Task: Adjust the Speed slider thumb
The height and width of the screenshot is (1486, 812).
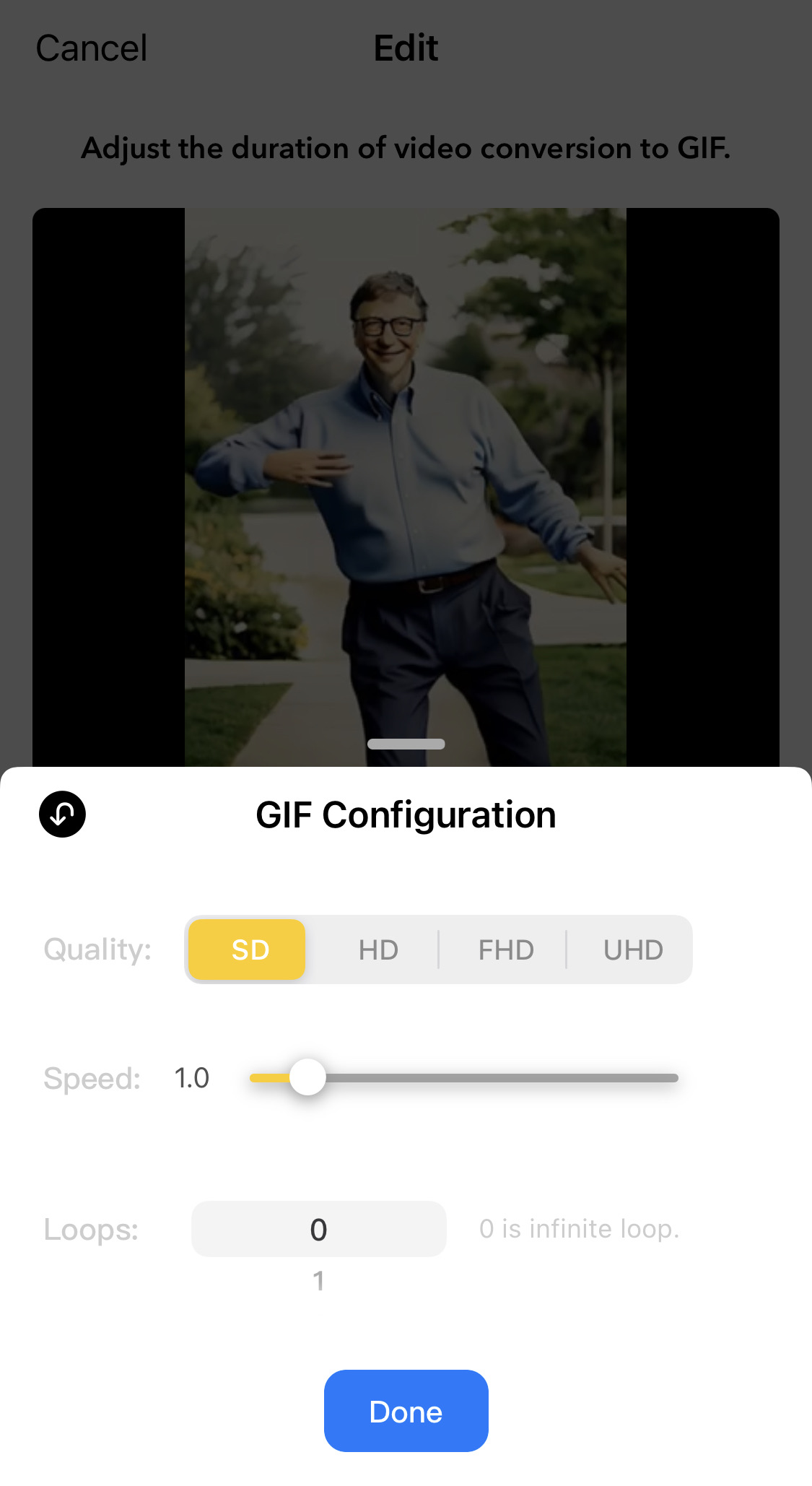Action: pyautogui.click(x=308, y=1077)
